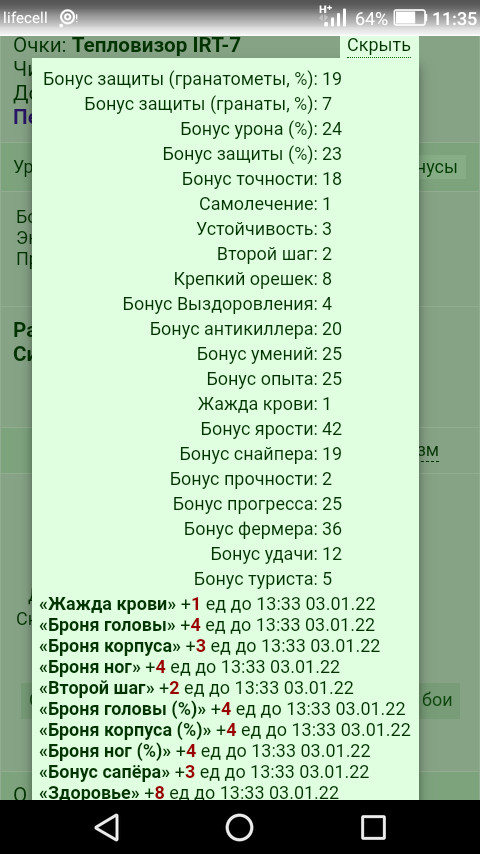Return to the home screen
The height and width of the screenshot is (854, 480).
[240, 828]
